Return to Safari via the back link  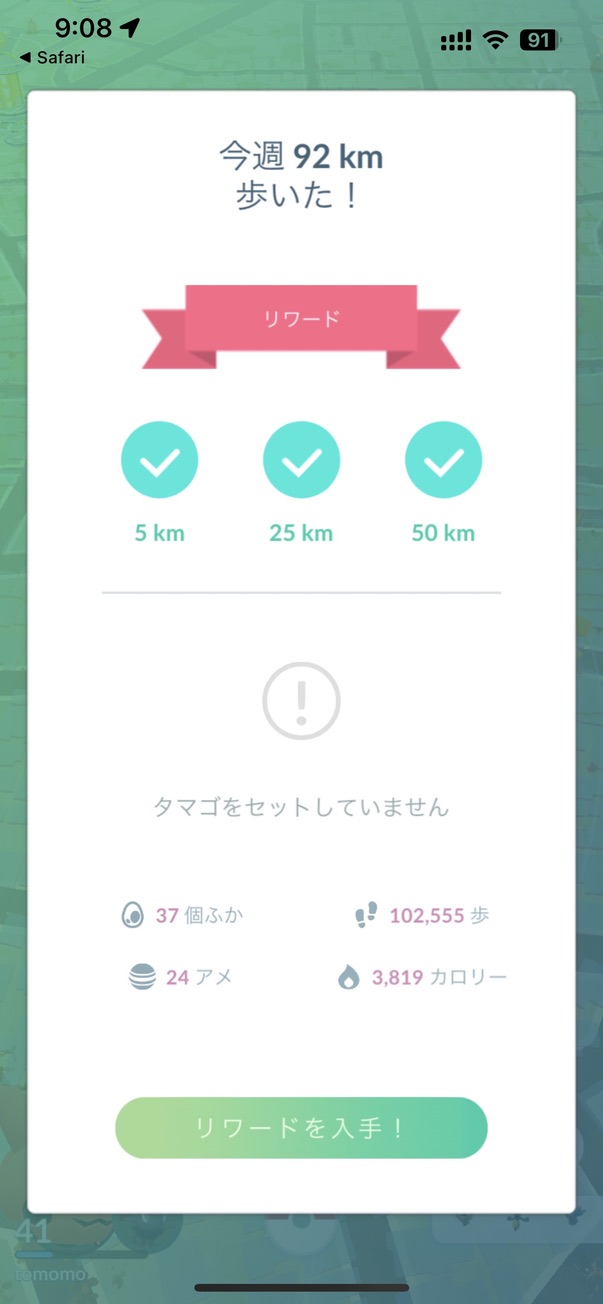pos(52,58)
